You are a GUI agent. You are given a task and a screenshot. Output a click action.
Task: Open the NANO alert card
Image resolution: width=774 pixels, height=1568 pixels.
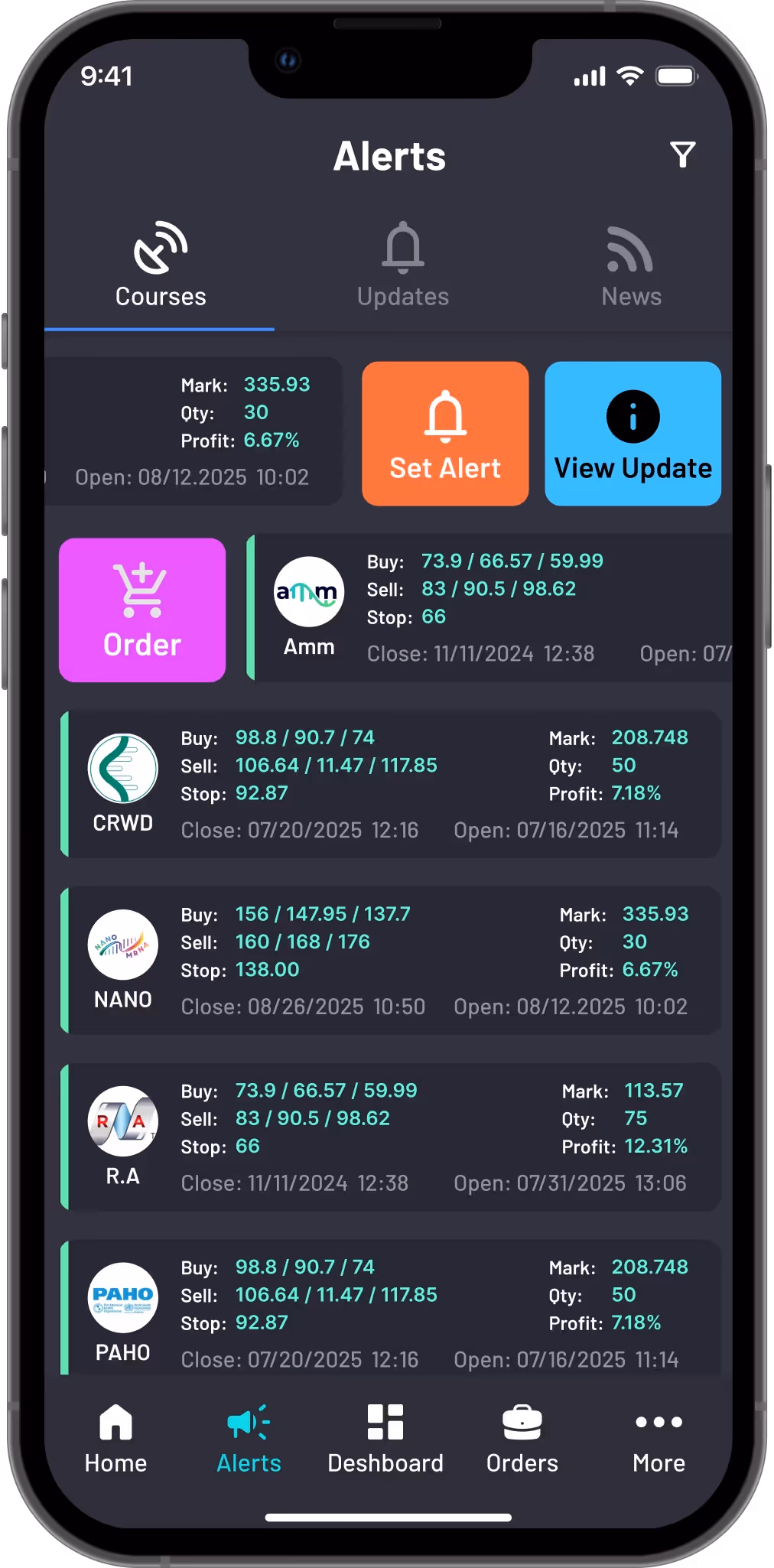click(390, 961)
